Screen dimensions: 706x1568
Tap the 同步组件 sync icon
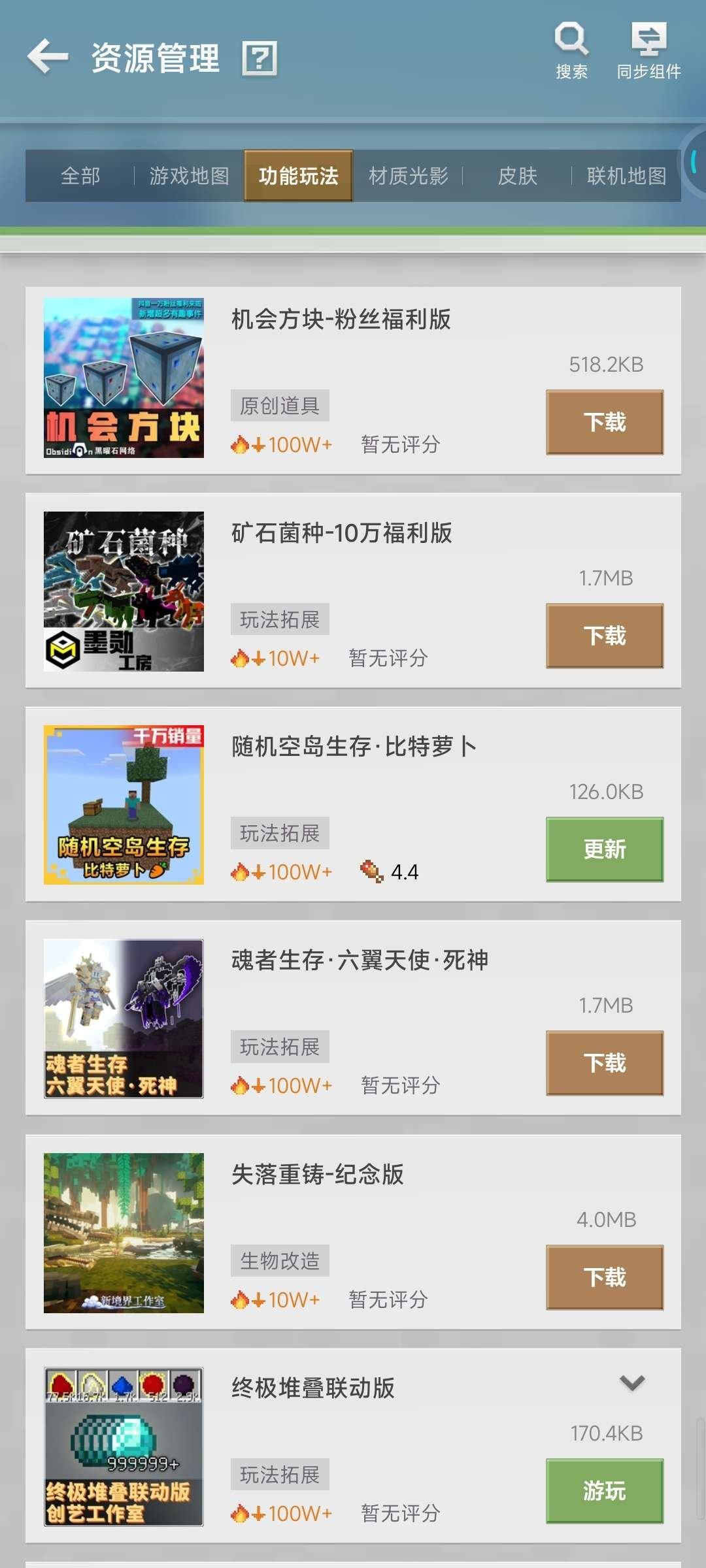click(649, 41)
